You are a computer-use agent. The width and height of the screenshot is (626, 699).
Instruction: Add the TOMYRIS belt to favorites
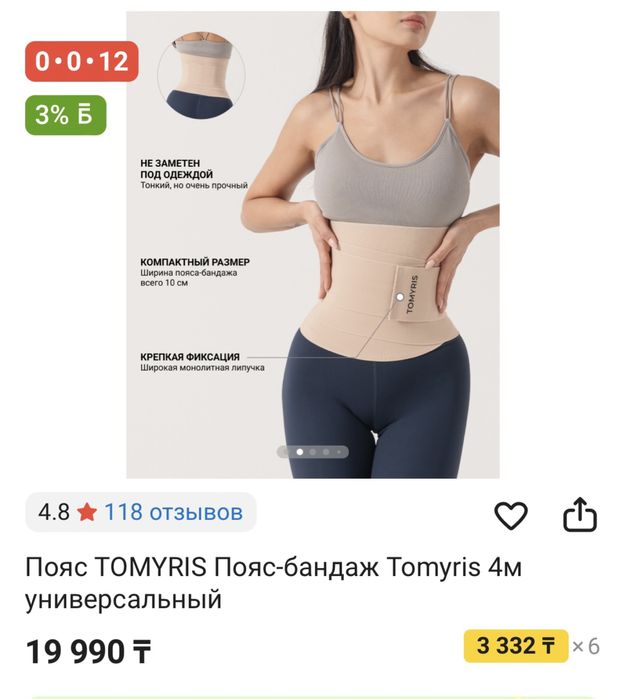pyautogui.click(x=511, y=515)
